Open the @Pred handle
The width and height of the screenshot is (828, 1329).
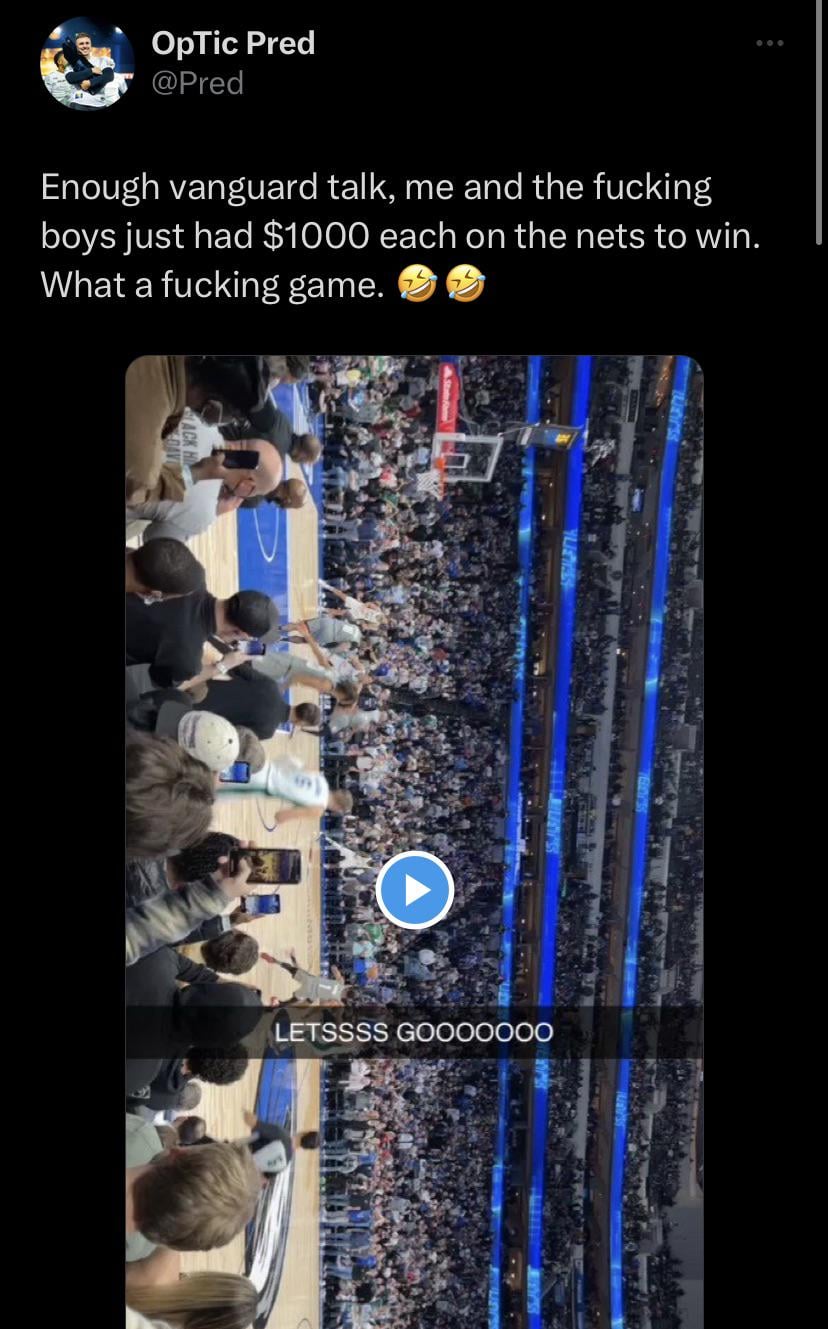pyautogui.click(x=197, y=83)
